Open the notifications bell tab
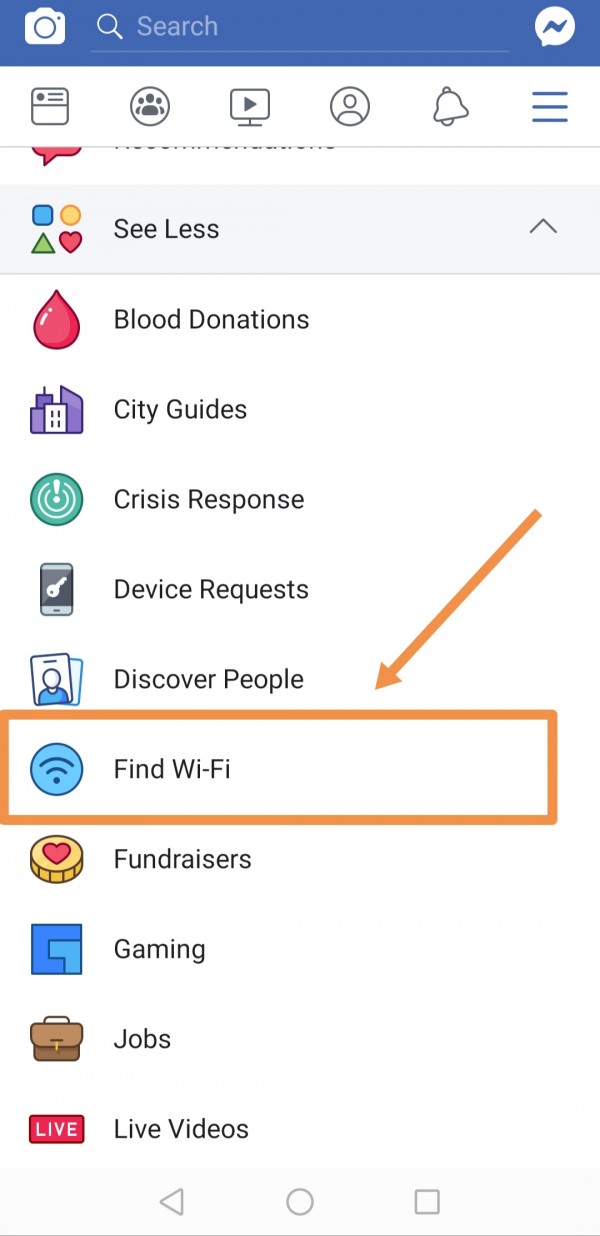Image resolution: width=600 pixels, height=1236 pixels. pyautogui.click(x=450, y=106)
